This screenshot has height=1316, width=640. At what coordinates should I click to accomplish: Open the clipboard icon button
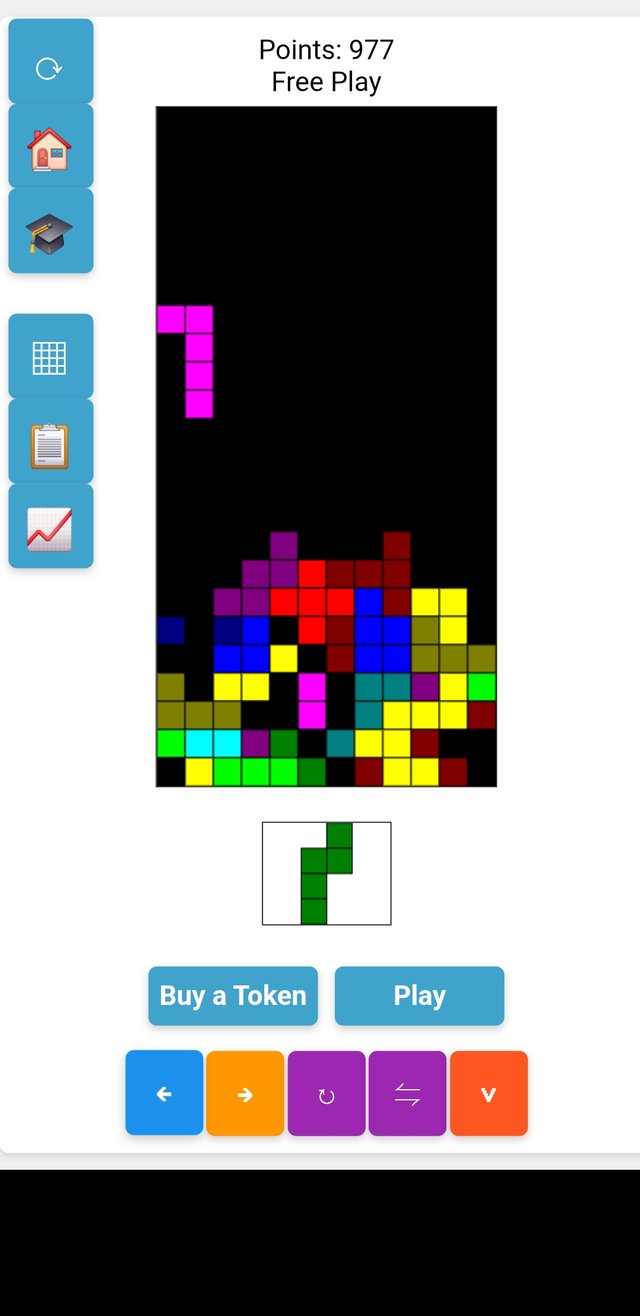pos(50,442)
